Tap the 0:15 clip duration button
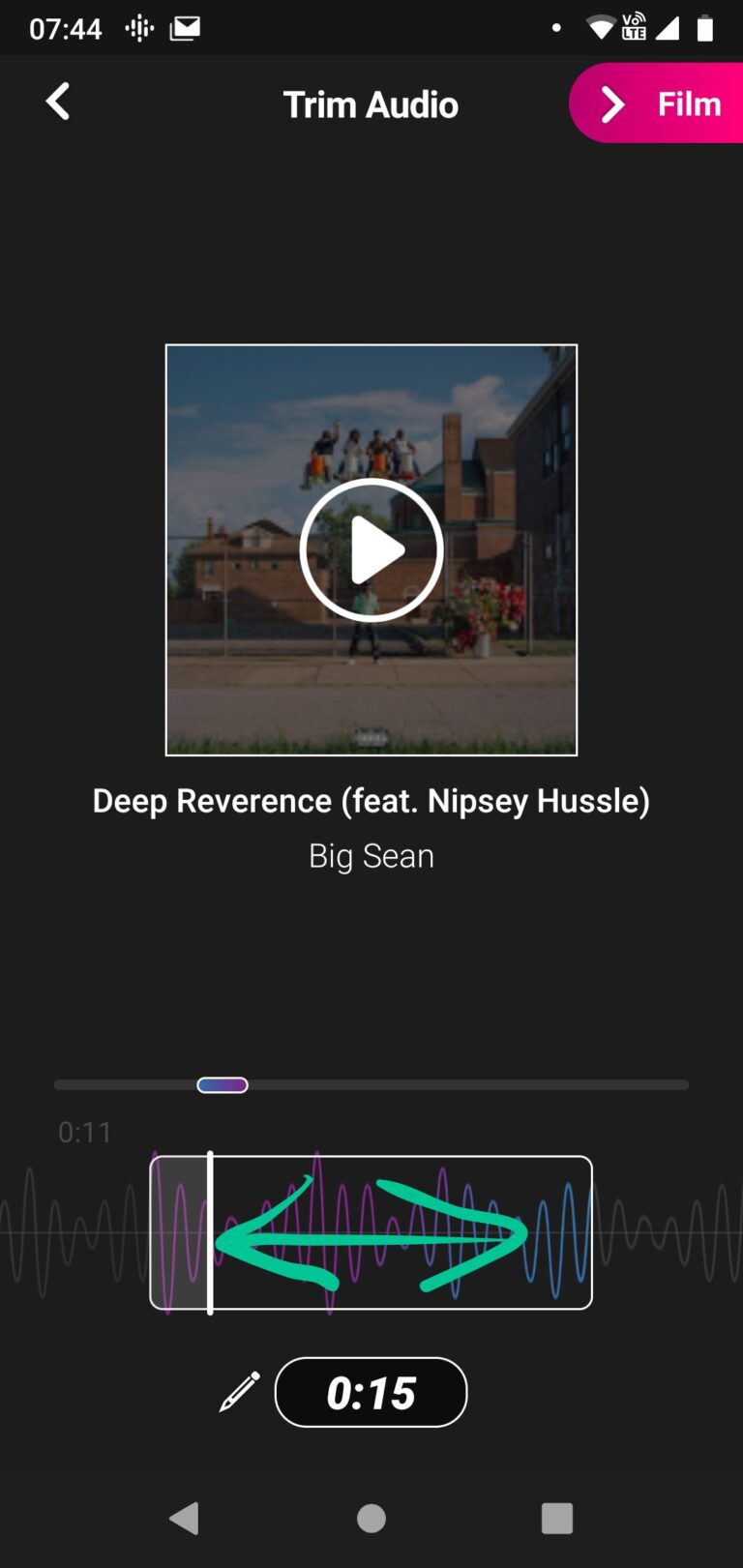The image size is (743, 1568). click(371, 1393)
